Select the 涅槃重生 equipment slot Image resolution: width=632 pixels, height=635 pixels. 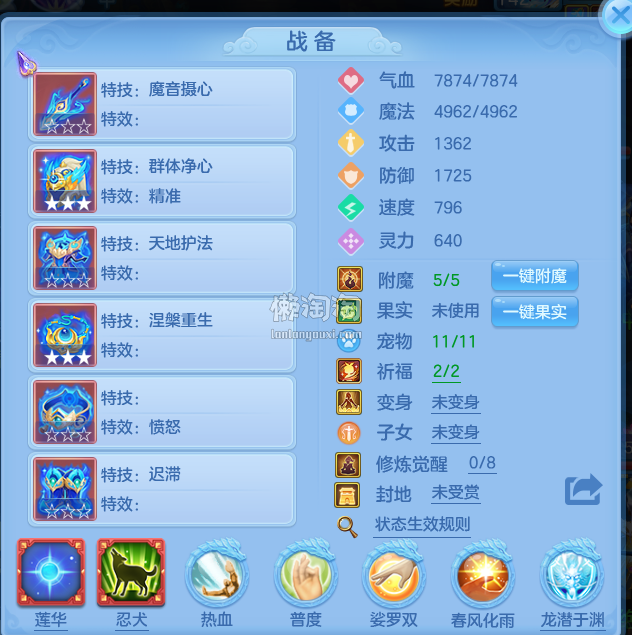pyautogui.click(x=163, y=335)
